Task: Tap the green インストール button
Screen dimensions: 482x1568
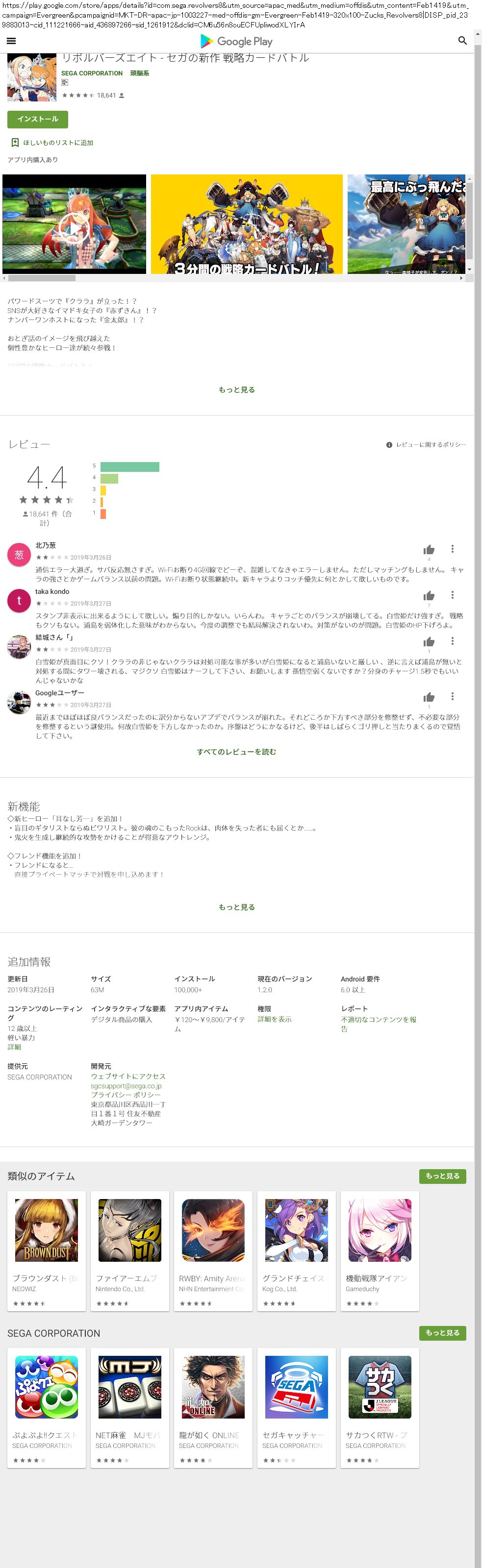Action: (38, 119)
